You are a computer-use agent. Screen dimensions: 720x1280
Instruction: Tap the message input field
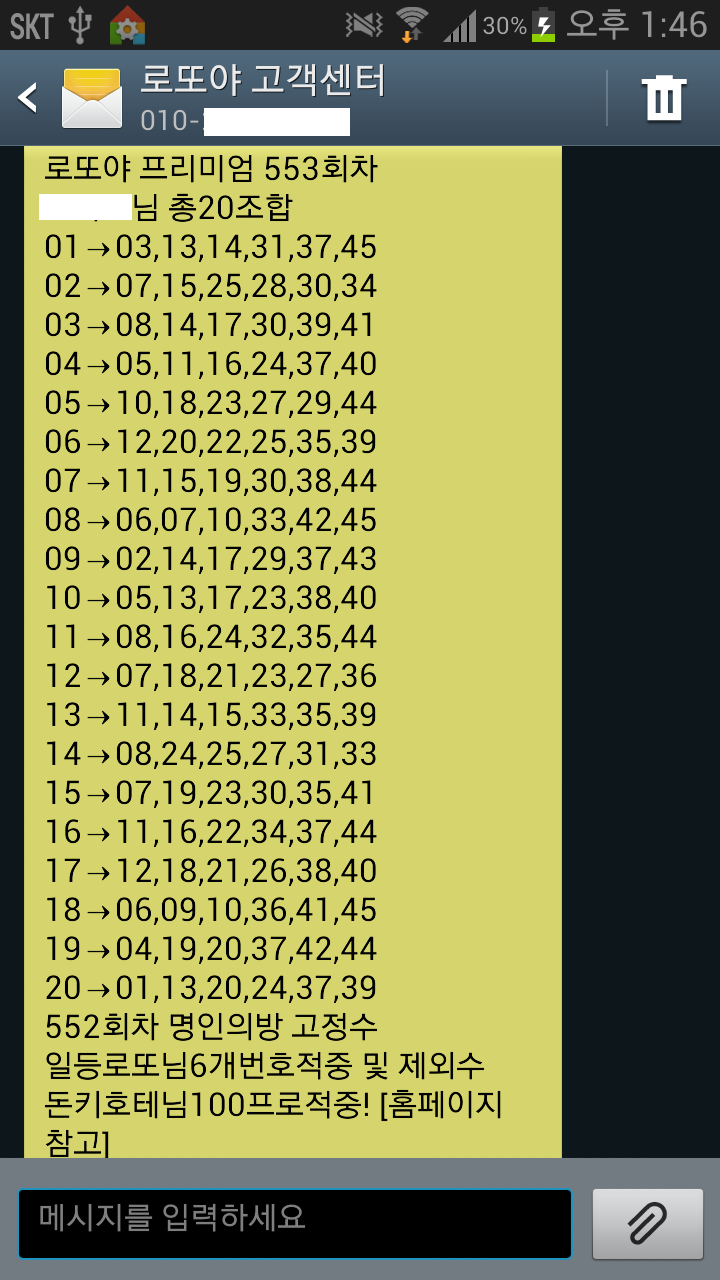point(295,1222)
